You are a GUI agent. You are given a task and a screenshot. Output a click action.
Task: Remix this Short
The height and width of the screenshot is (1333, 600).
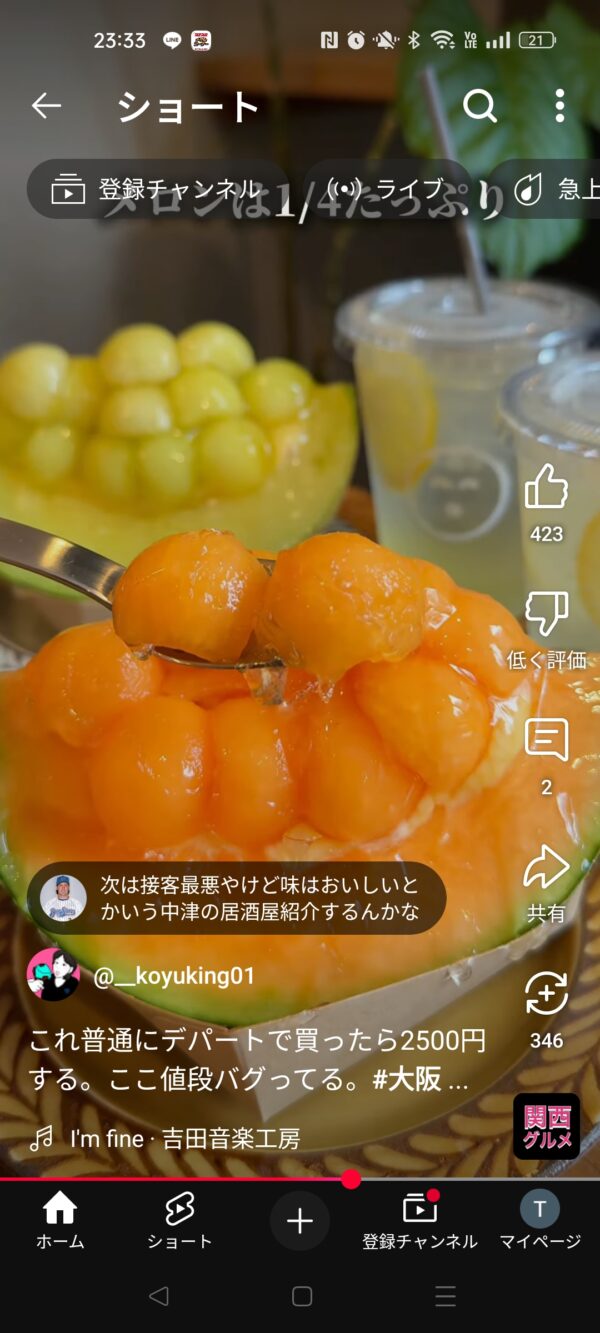(546, 995)
